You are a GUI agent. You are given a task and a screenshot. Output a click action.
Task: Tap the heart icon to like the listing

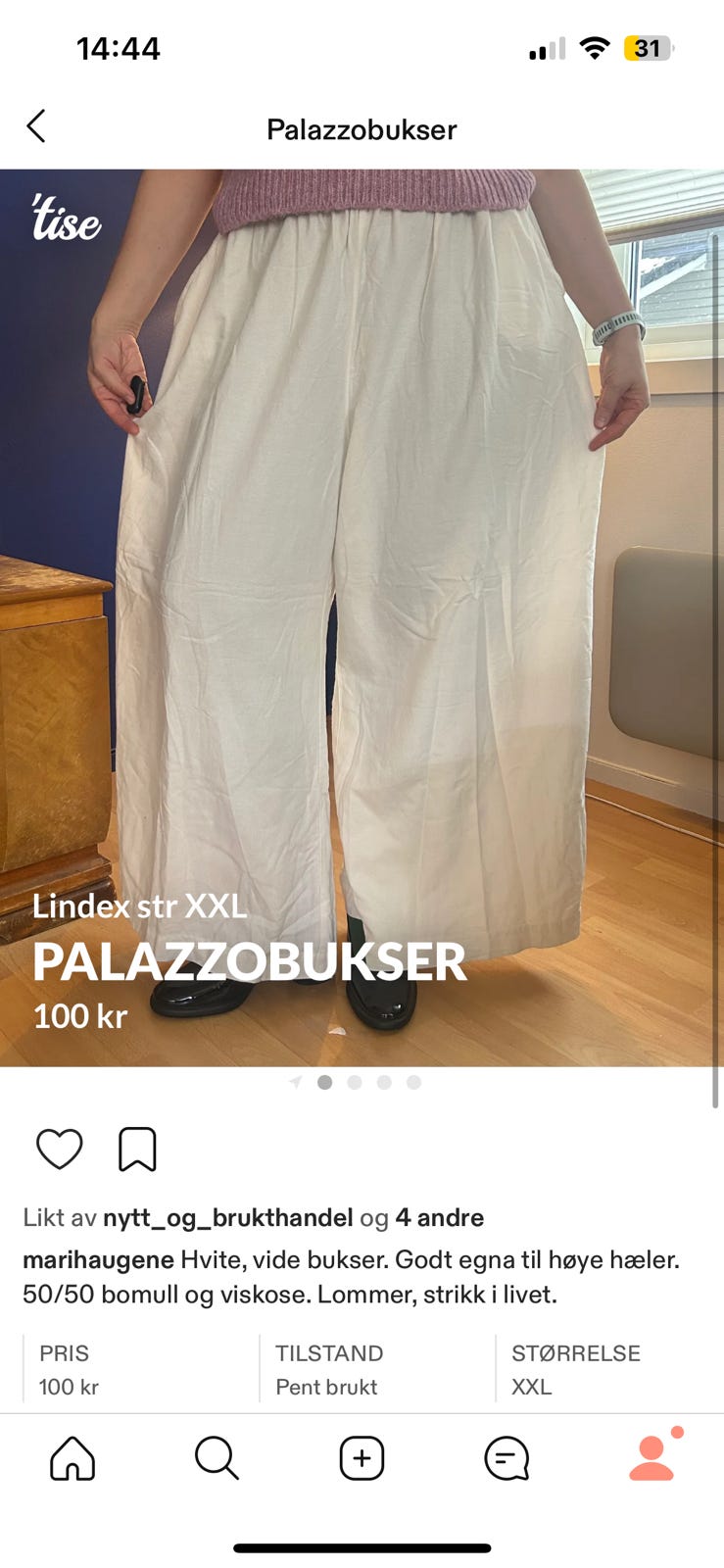[60, 1148]
